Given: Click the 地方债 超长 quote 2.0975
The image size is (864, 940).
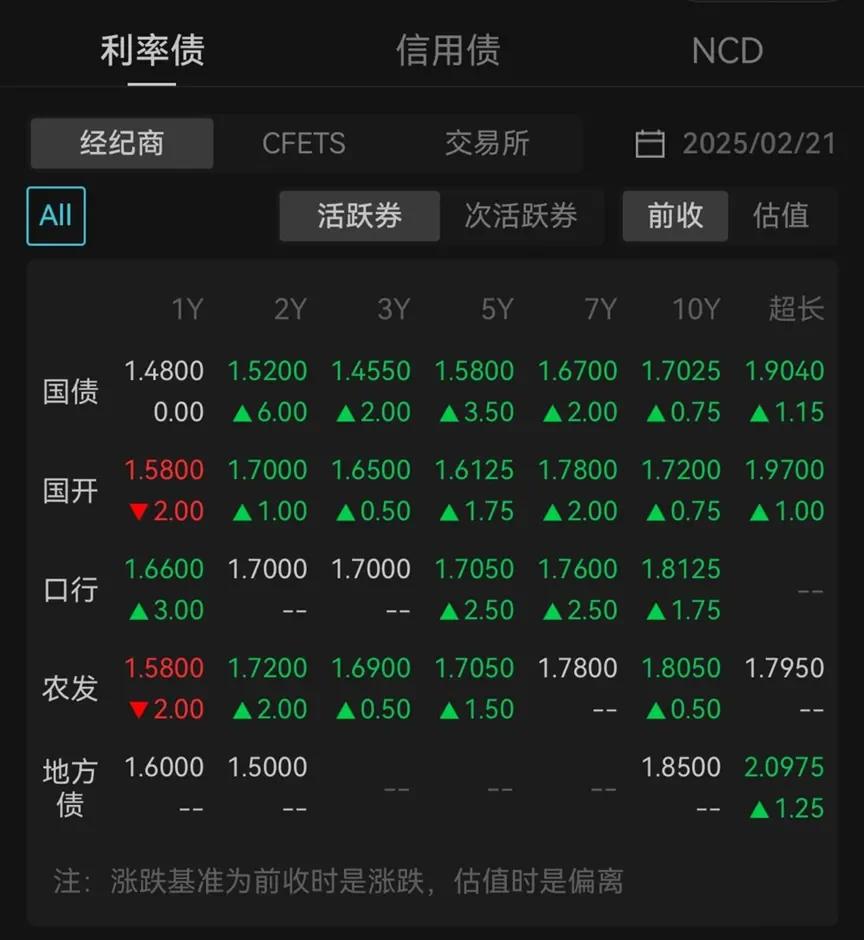Looking at the screenshot, I should [x=786, y=766].
